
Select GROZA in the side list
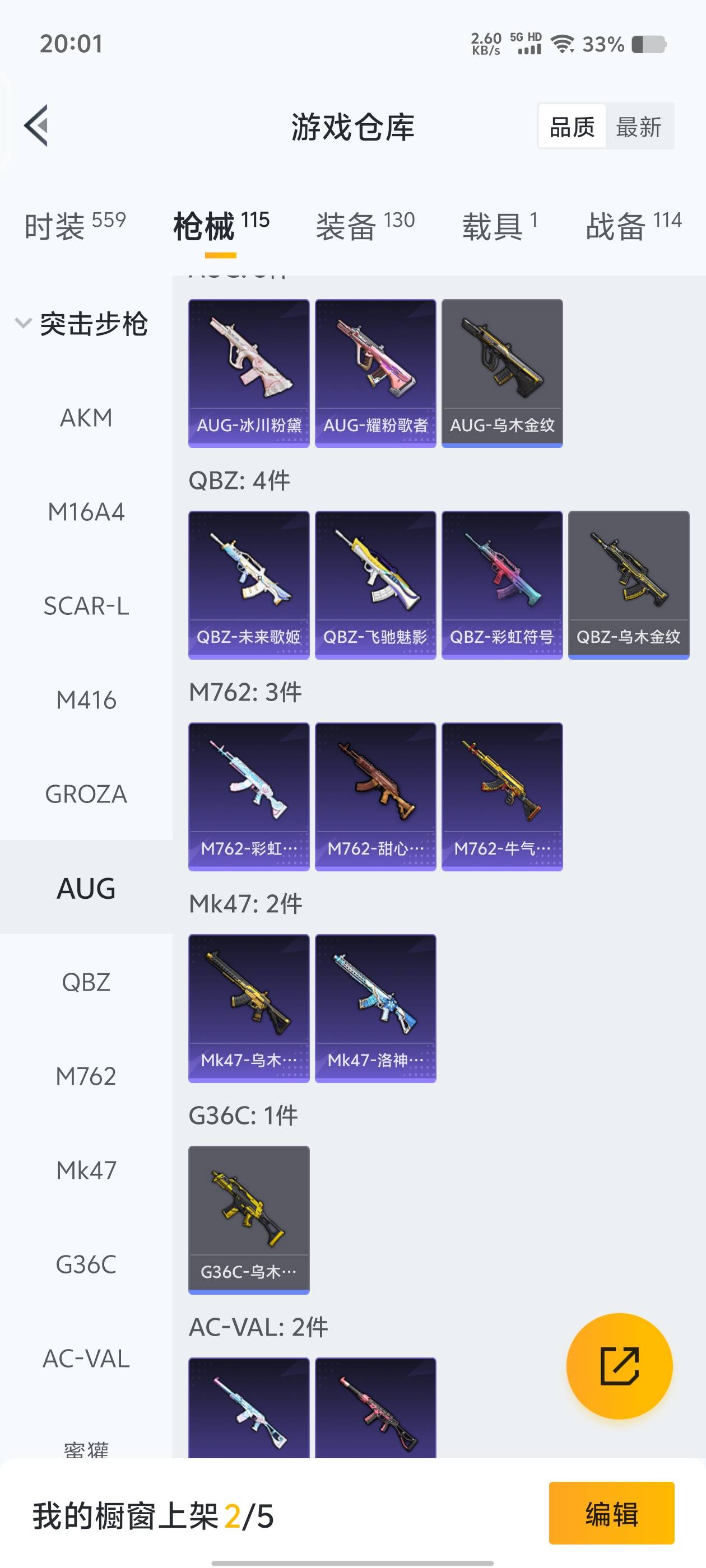pyautogui.click(x=86, y=794)
